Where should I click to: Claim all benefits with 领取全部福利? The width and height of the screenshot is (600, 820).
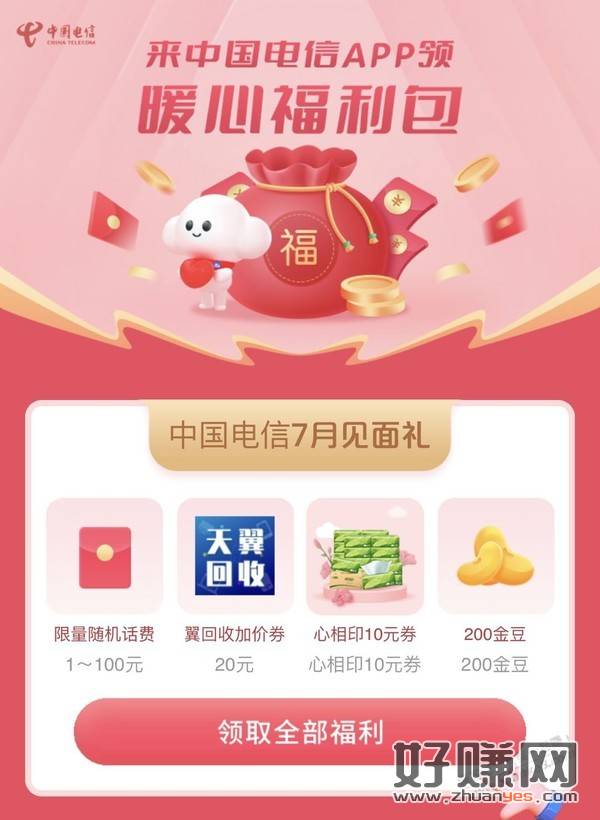300,732
